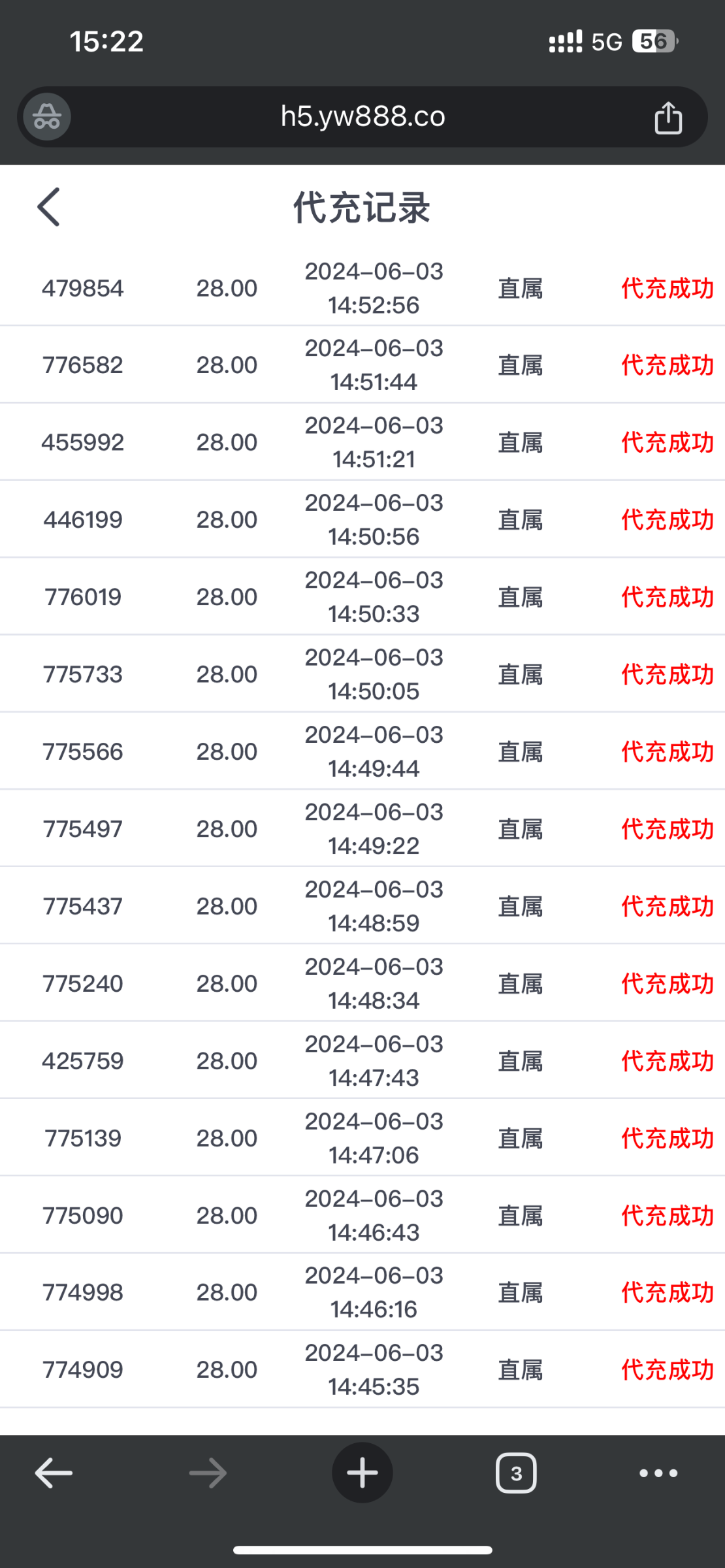725x1568 pixels.
Task: Go back from the 代充记录 page
Action: [49, 207]
